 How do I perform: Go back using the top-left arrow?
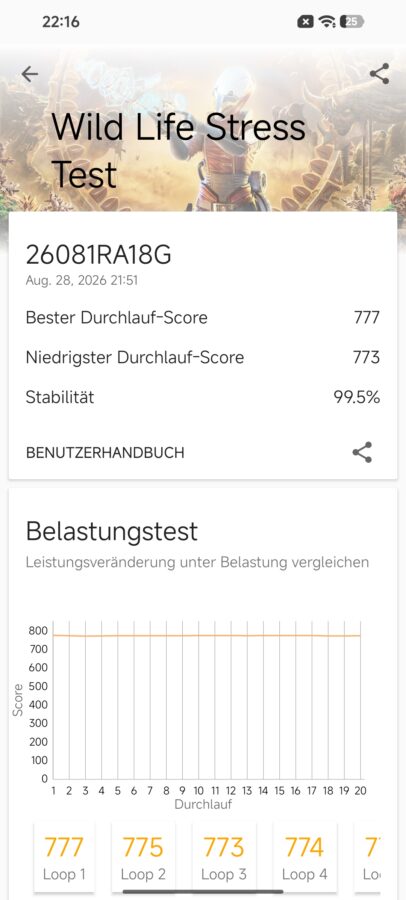[x=29, y=73]
